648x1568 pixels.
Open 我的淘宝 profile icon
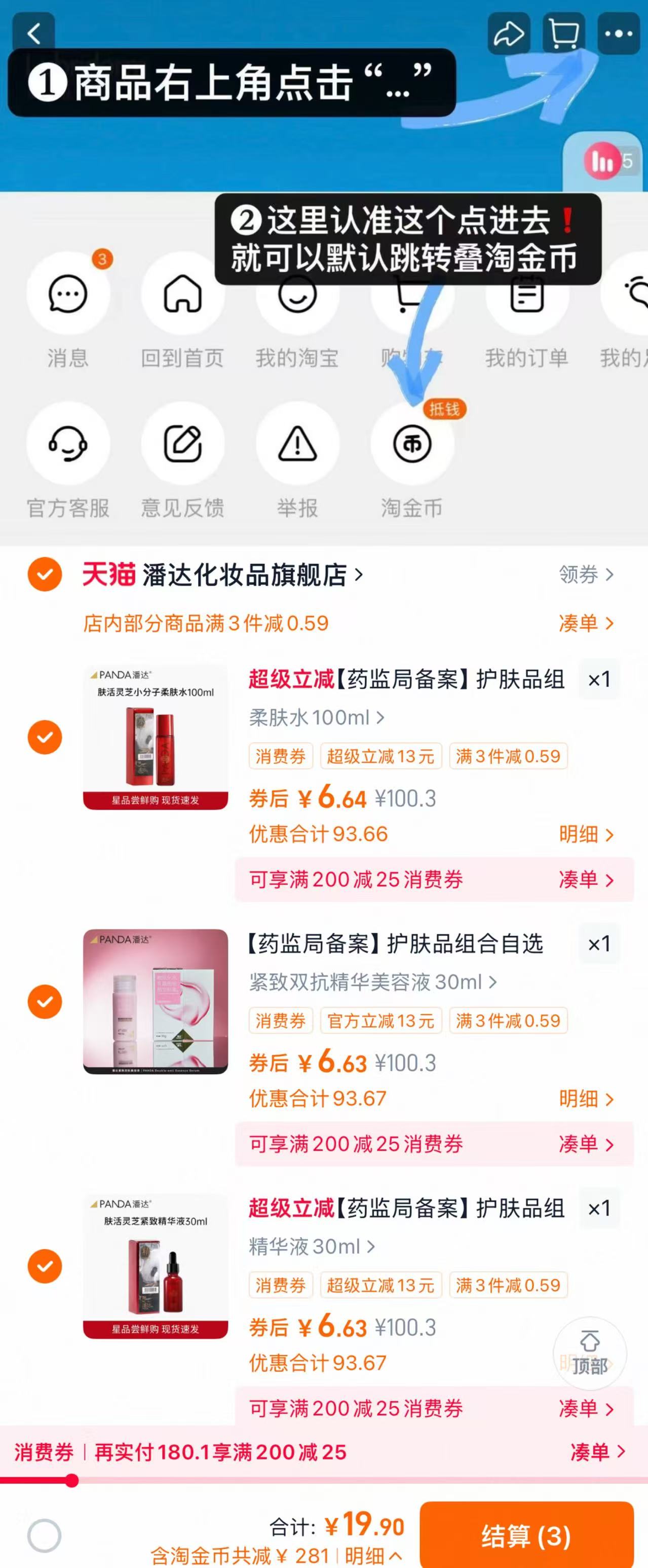point(296,295)
